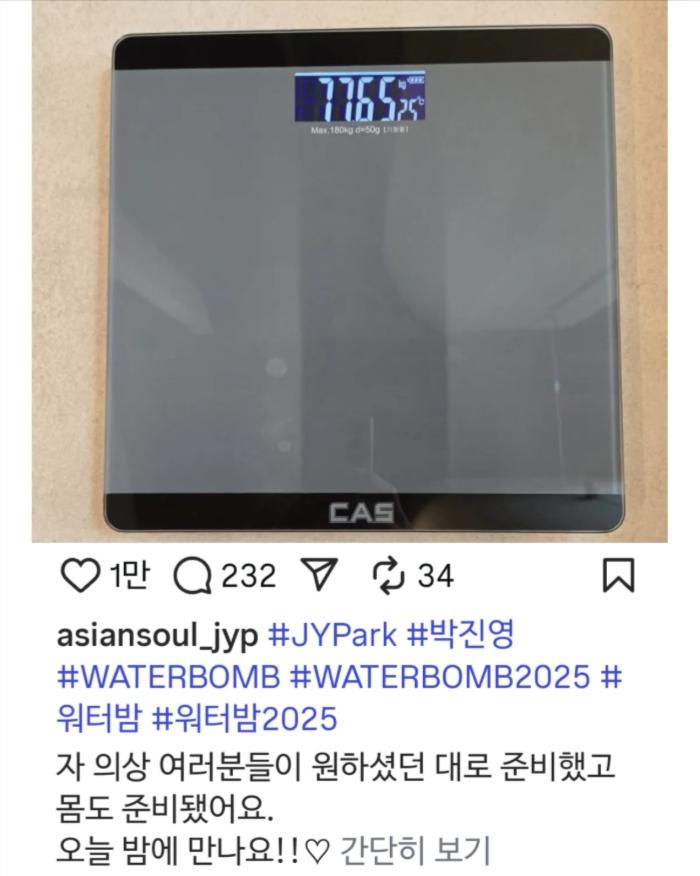
Task: Open the #워터밤2025 hashtag
Action: coord(243,719)
